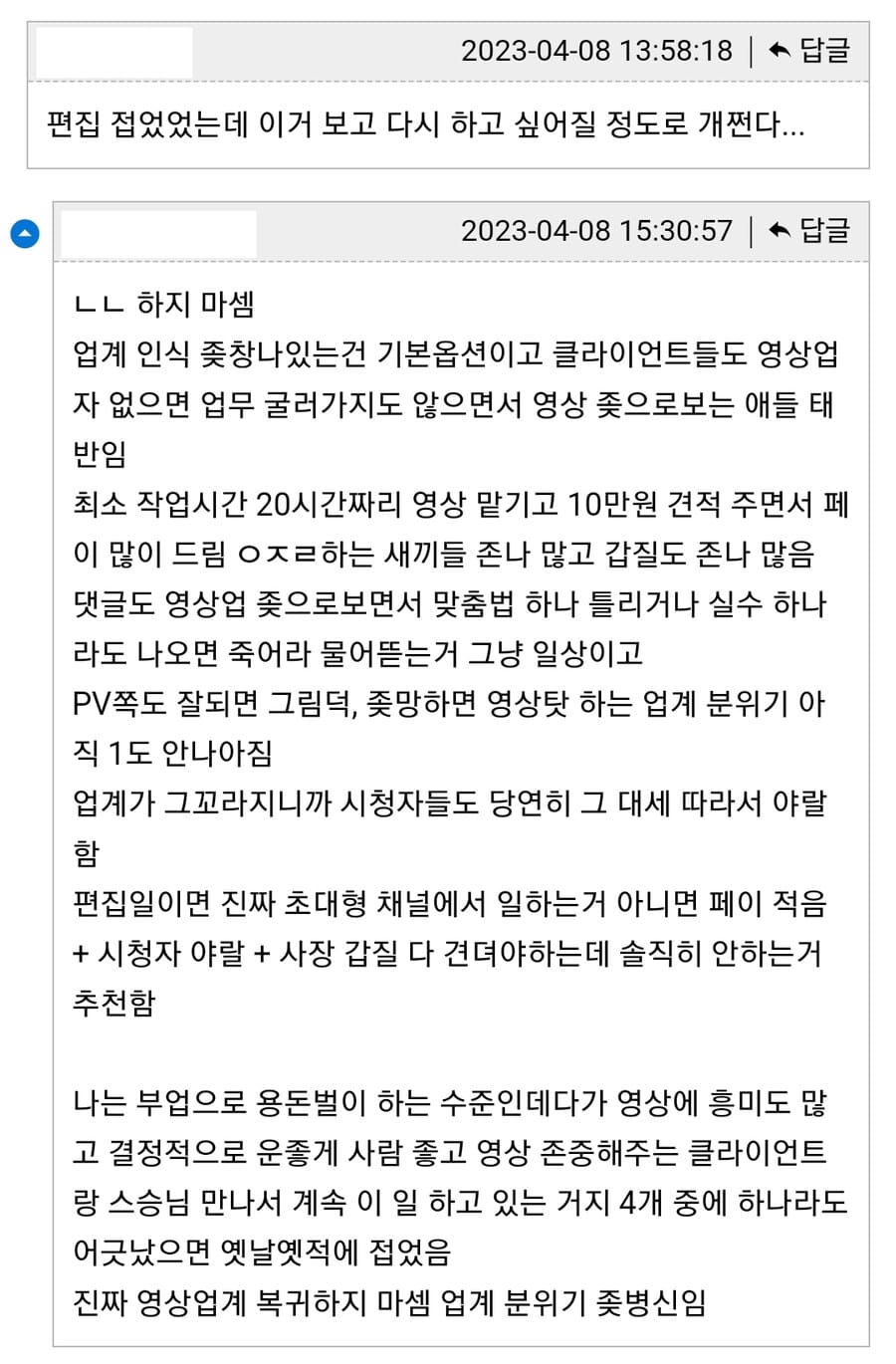
Task: Reply to the 13:58:18 comment
Action: coord(809,50)
